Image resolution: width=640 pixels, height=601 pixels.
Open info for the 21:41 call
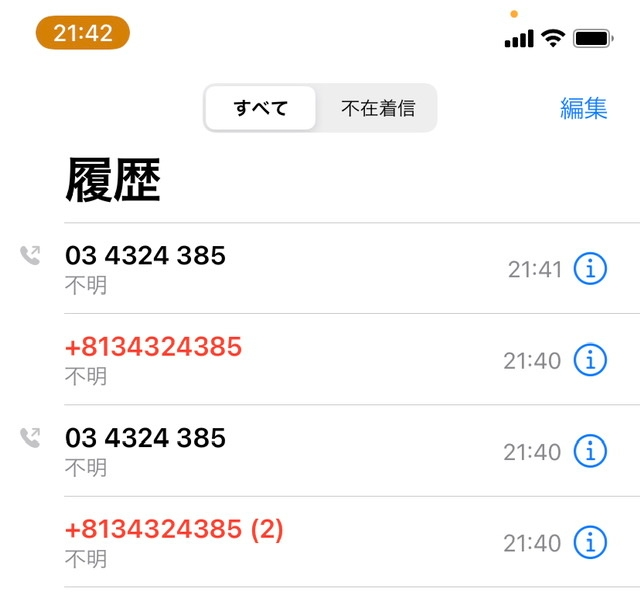[590, 269]
